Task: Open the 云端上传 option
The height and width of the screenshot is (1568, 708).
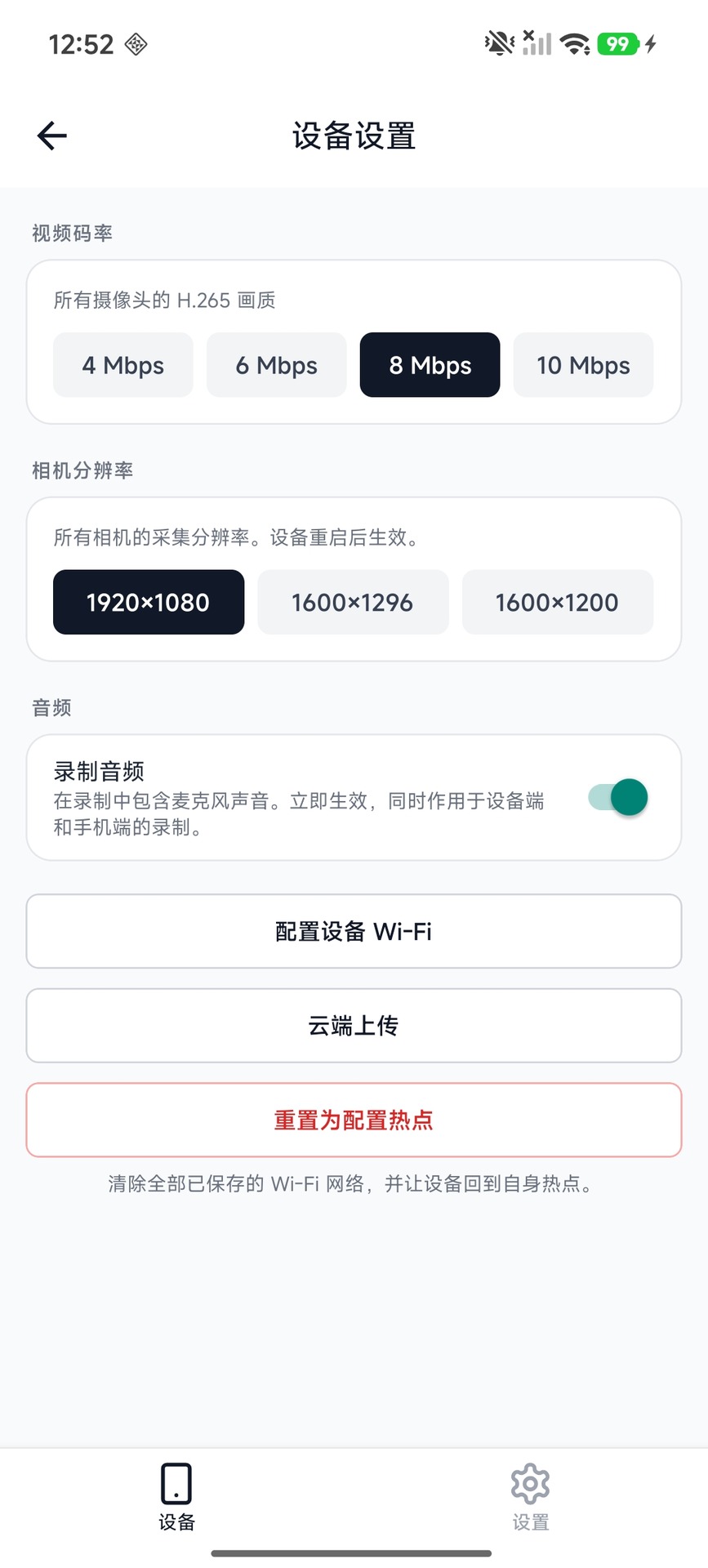Action: (x=354, y=1026)
